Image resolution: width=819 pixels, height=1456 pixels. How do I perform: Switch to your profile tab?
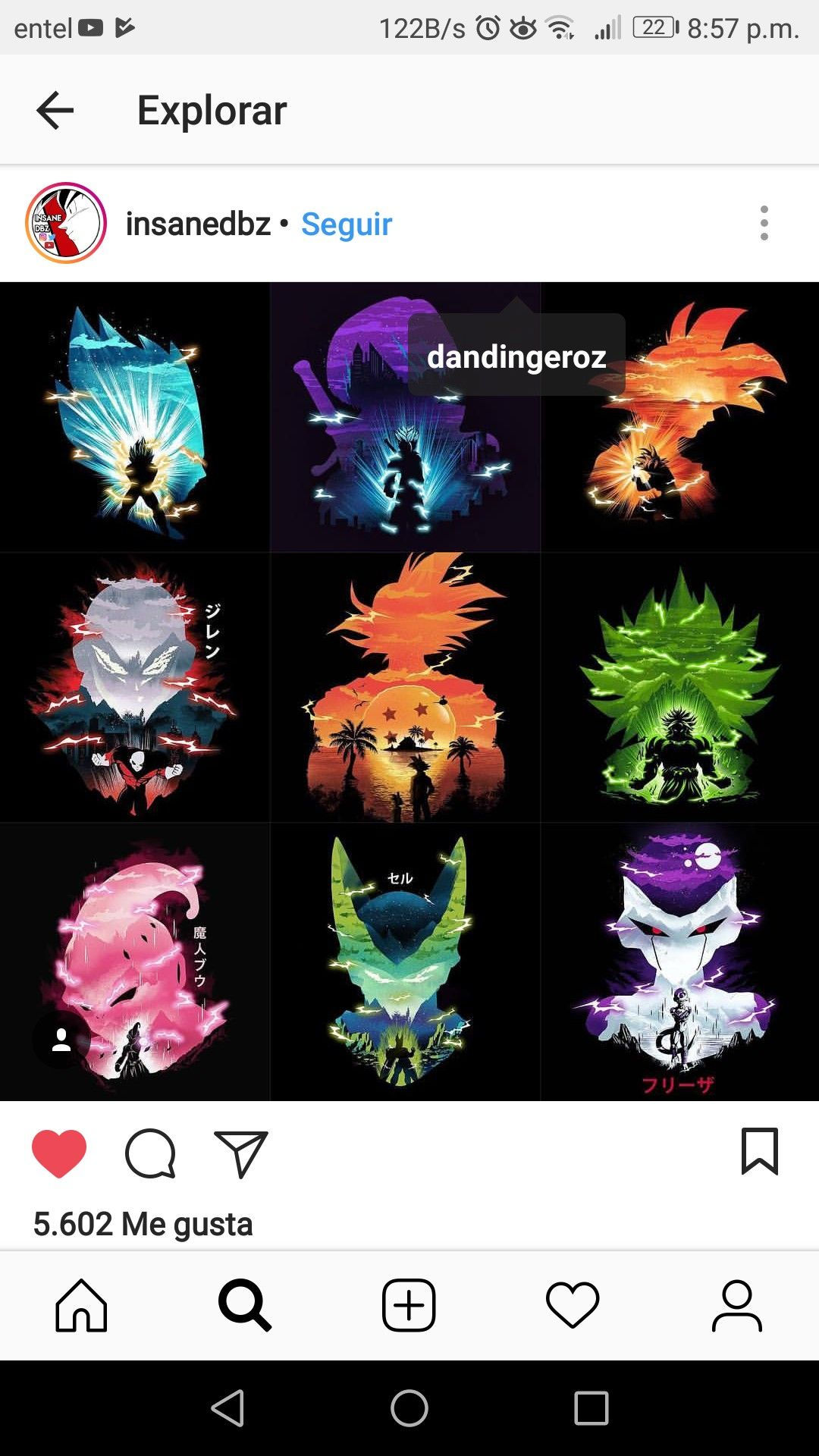[x=736, y=1305]
